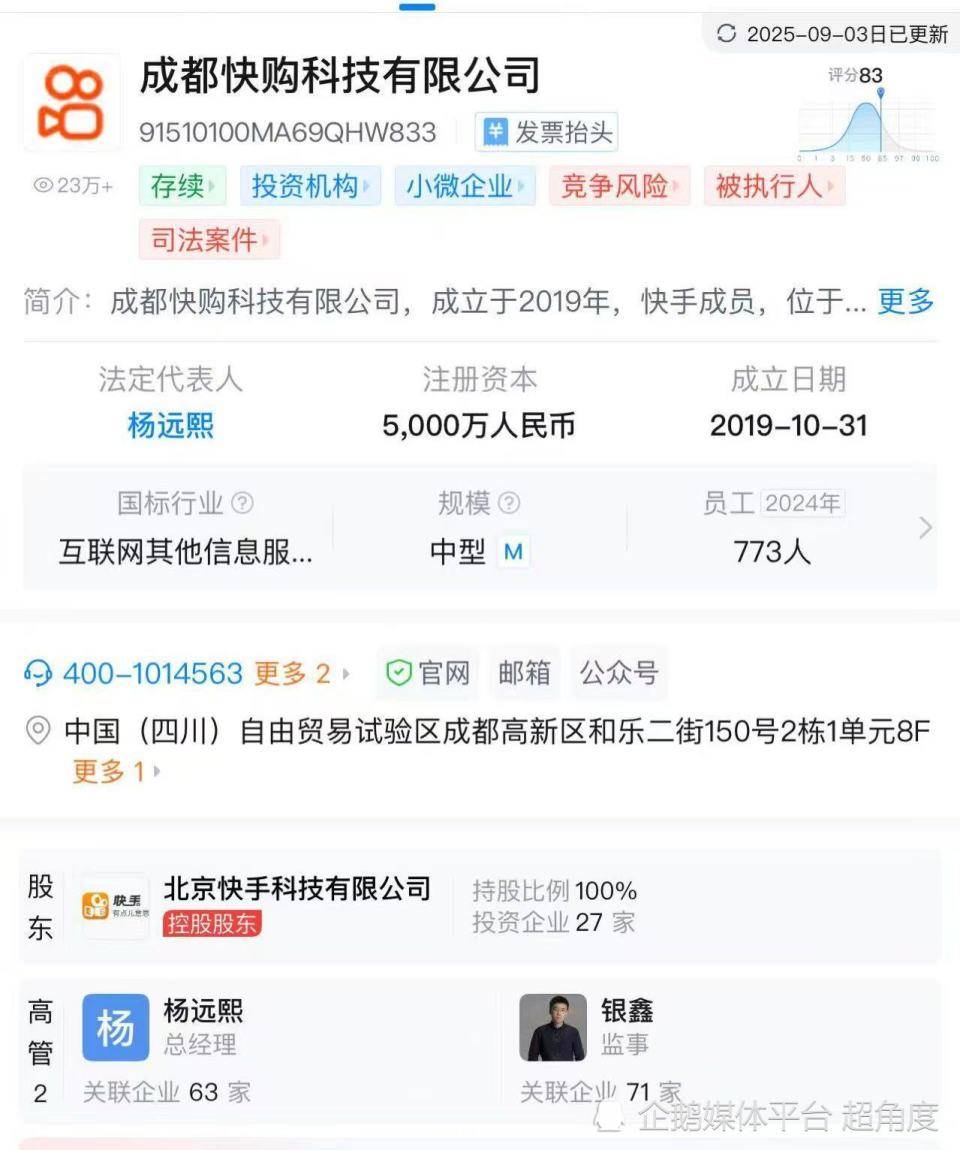Screen dimensions: 960x1150
Task: Expand company intro with 更多
Action: pyautogui.click(x=905, y=301)
